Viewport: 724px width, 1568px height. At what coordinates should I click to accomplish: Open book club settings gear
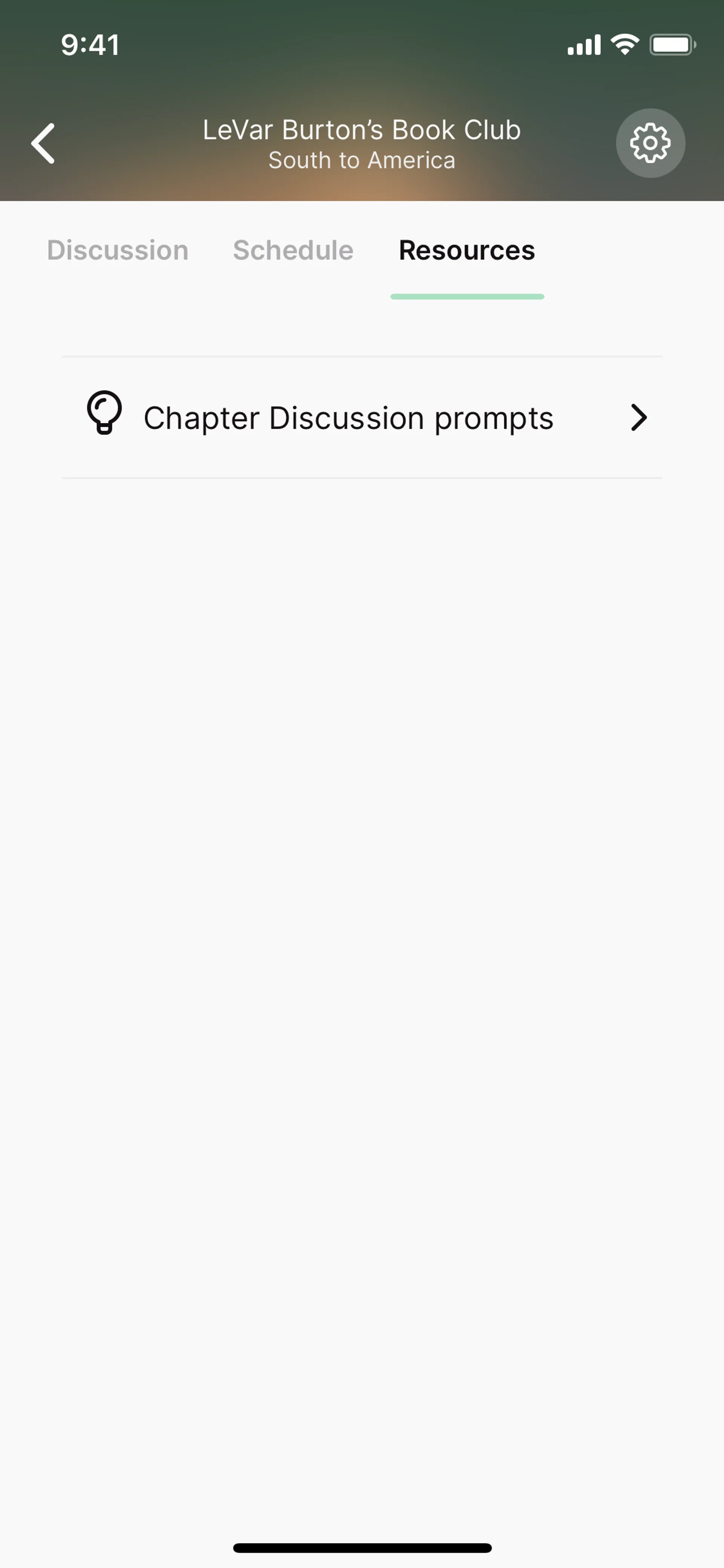650,144
